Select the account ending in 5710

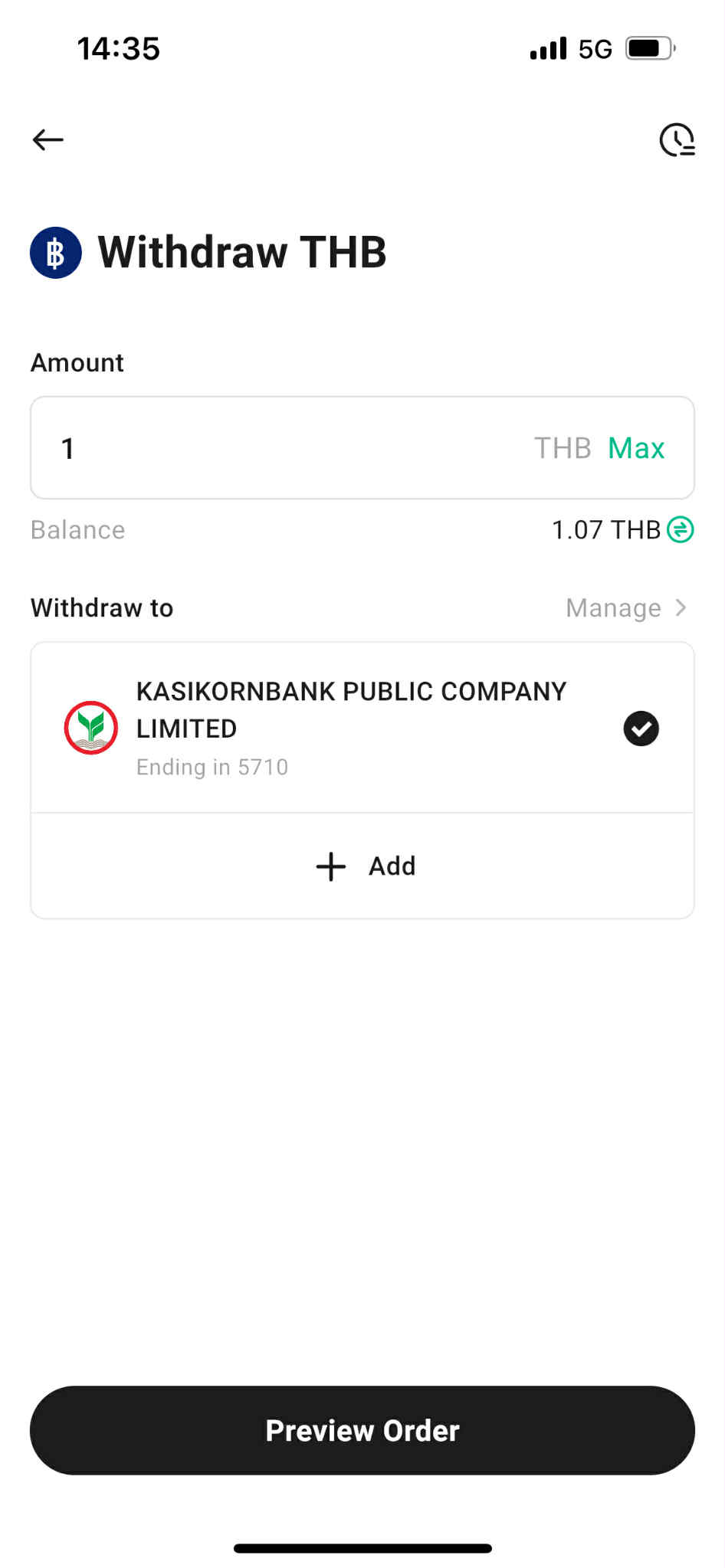[350, 728]
